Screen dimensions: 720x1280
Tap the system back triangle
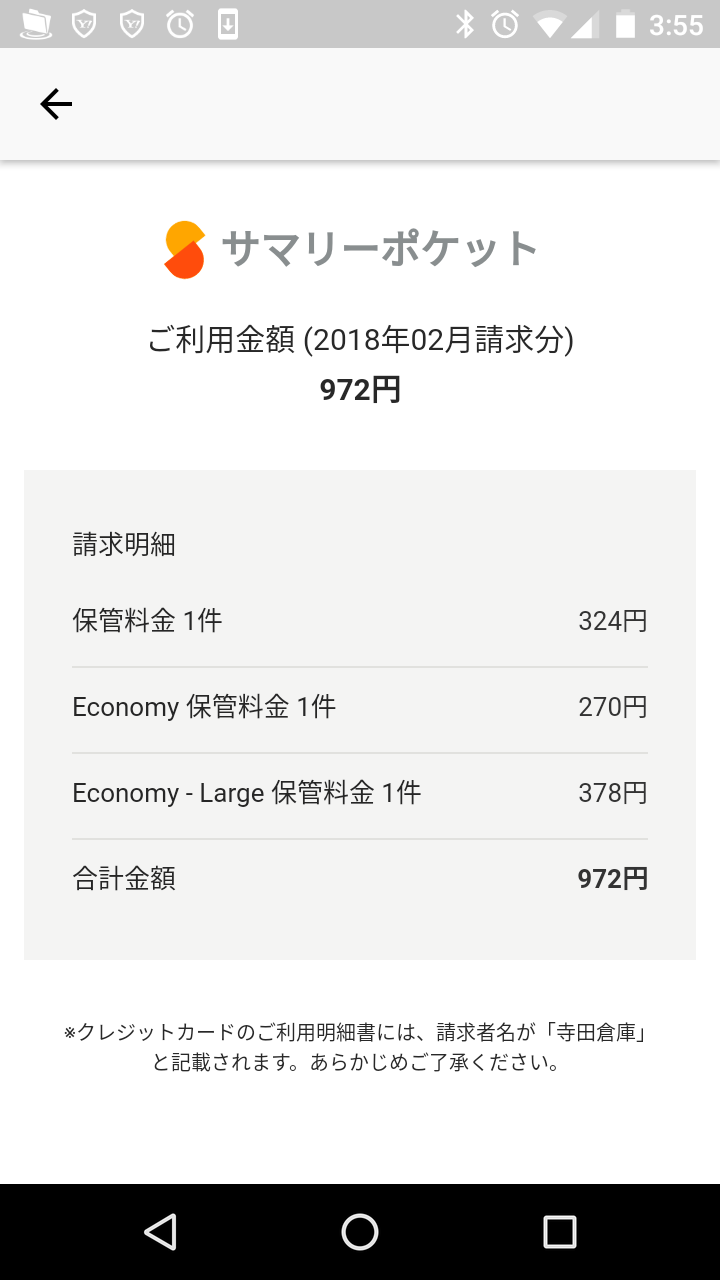(160, 1232)
